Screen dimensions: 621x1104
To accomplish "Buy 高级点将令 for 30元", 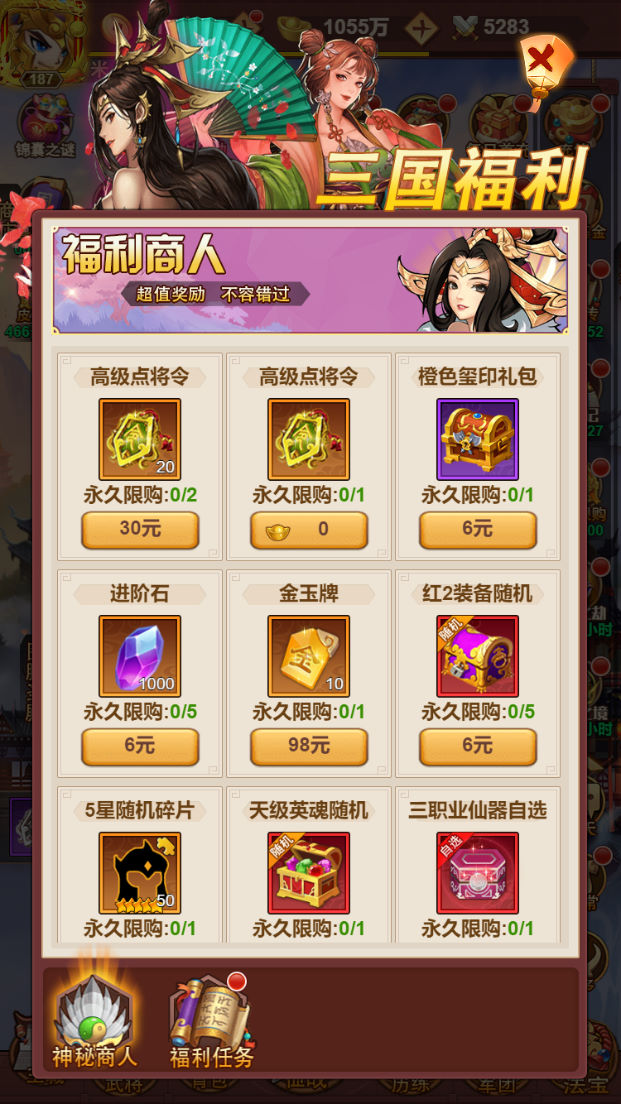I will click(140, 530).
